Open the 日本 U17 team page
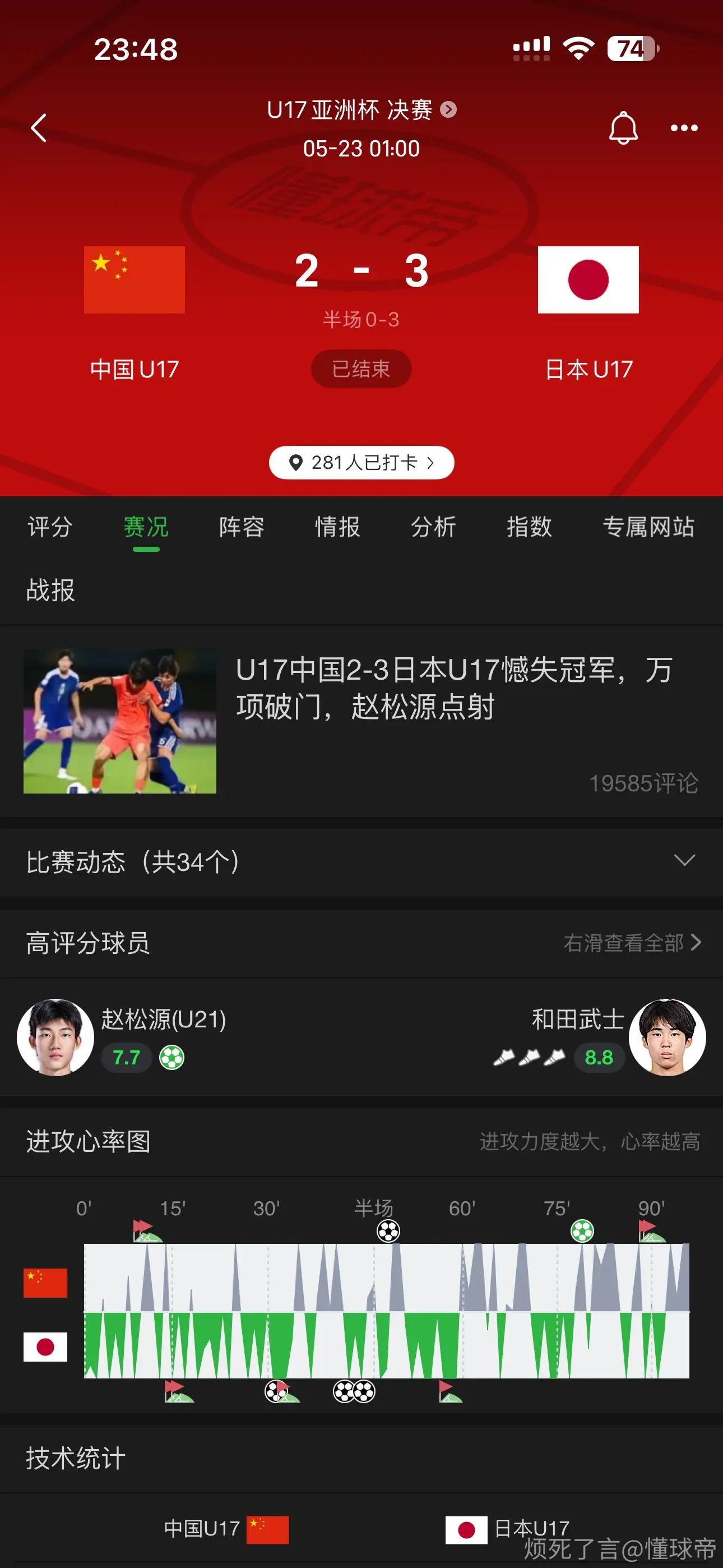This screenshot has width=723, height=1568. click(x=588, y=313)
